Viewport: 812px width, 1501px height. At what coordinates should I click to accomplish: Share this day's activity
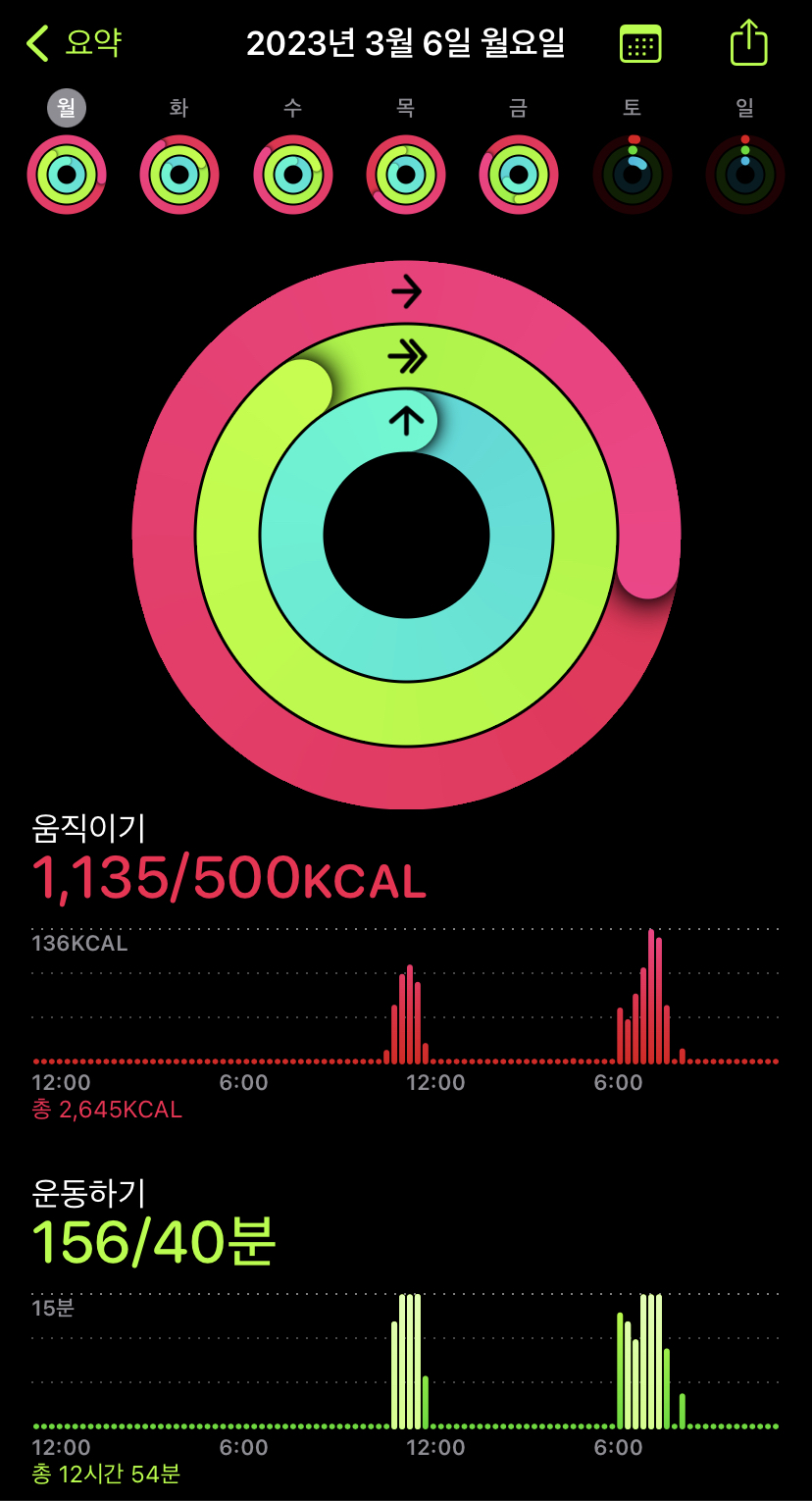748,44
